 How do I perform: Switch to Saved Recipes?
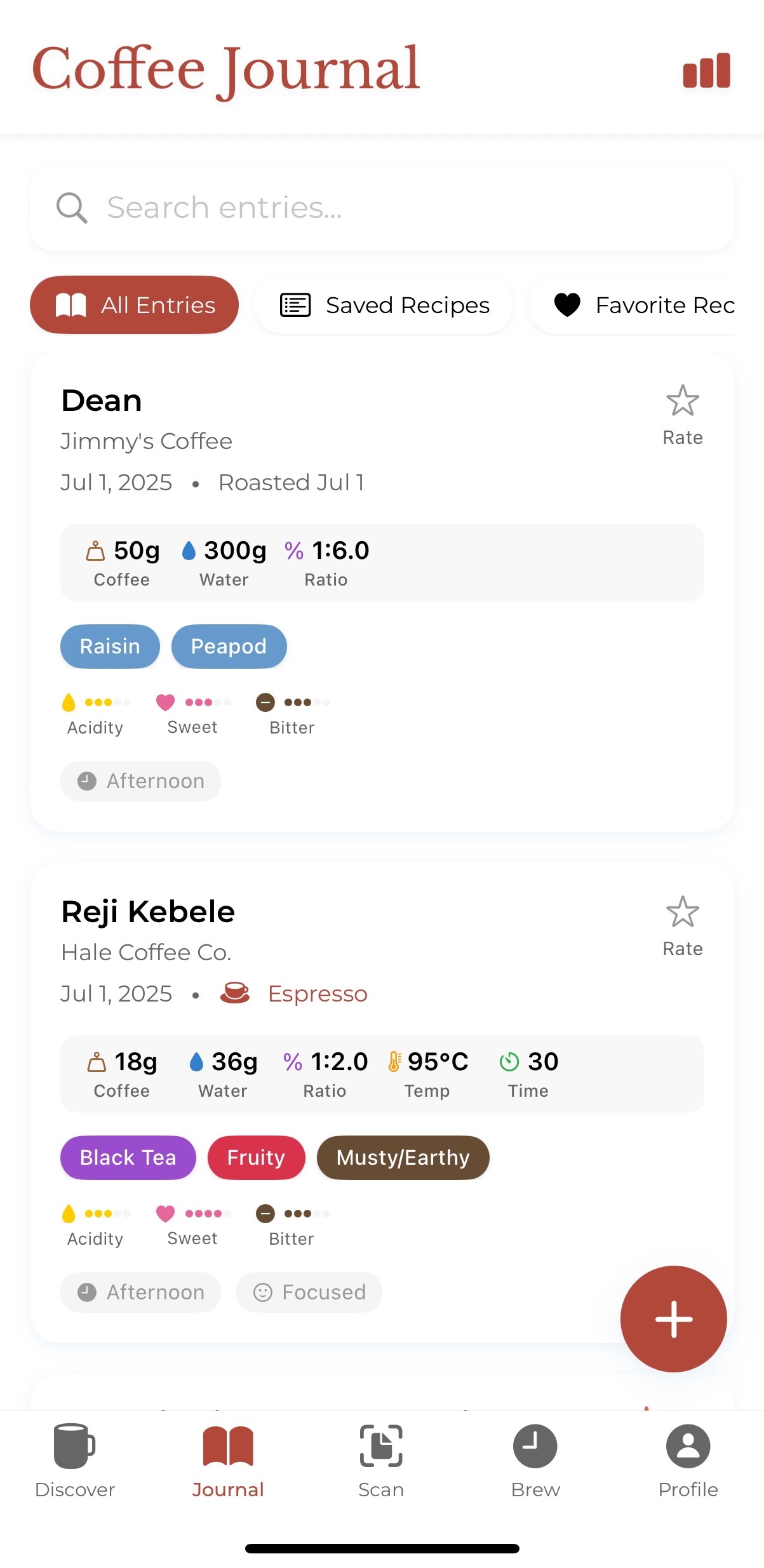pyautogui.click(x=384, y=305)
